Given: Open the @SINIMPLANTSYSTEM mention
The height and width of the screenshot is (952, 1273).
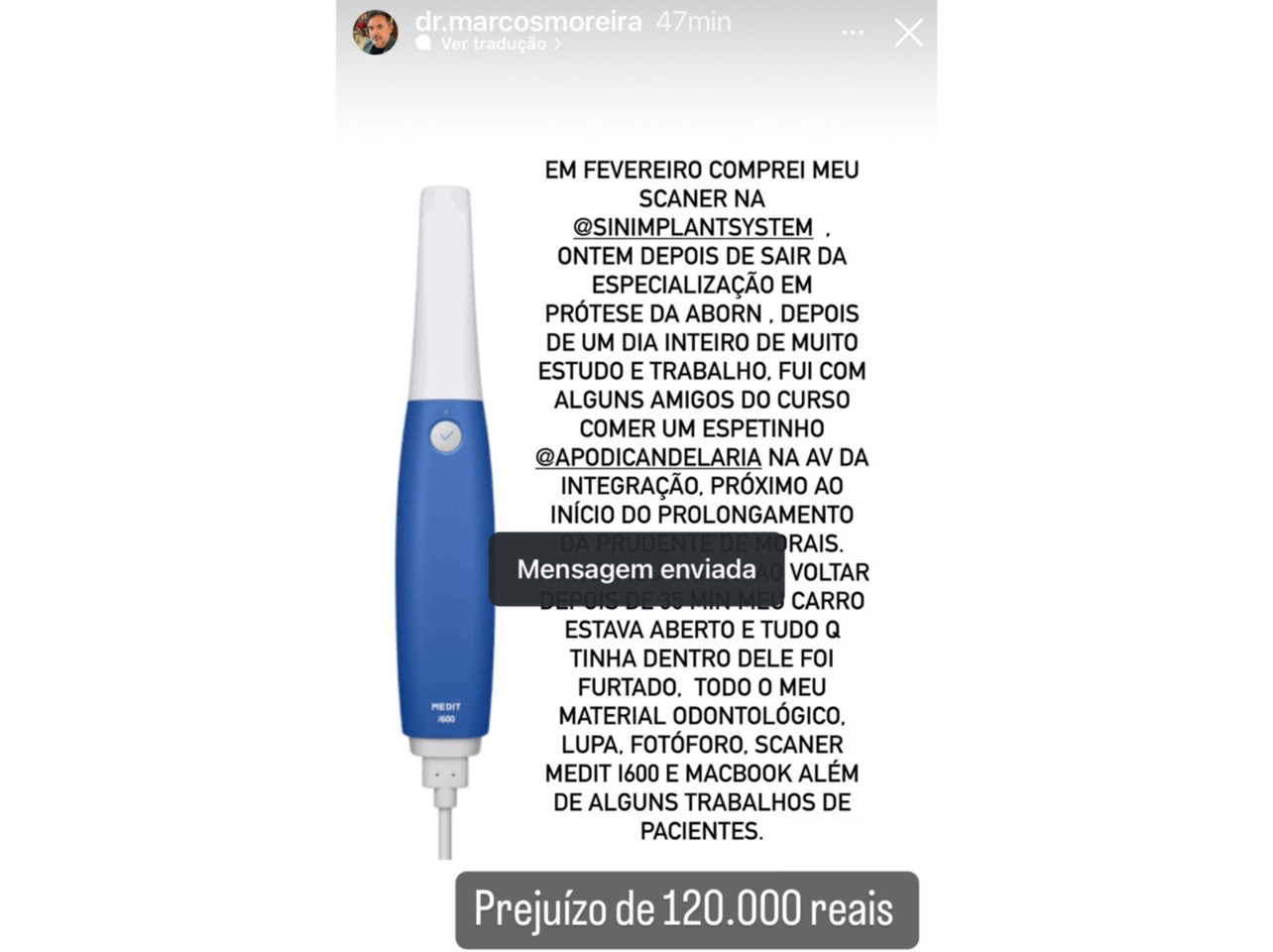Looking at the screenshot, I should (x=693, y=227).
